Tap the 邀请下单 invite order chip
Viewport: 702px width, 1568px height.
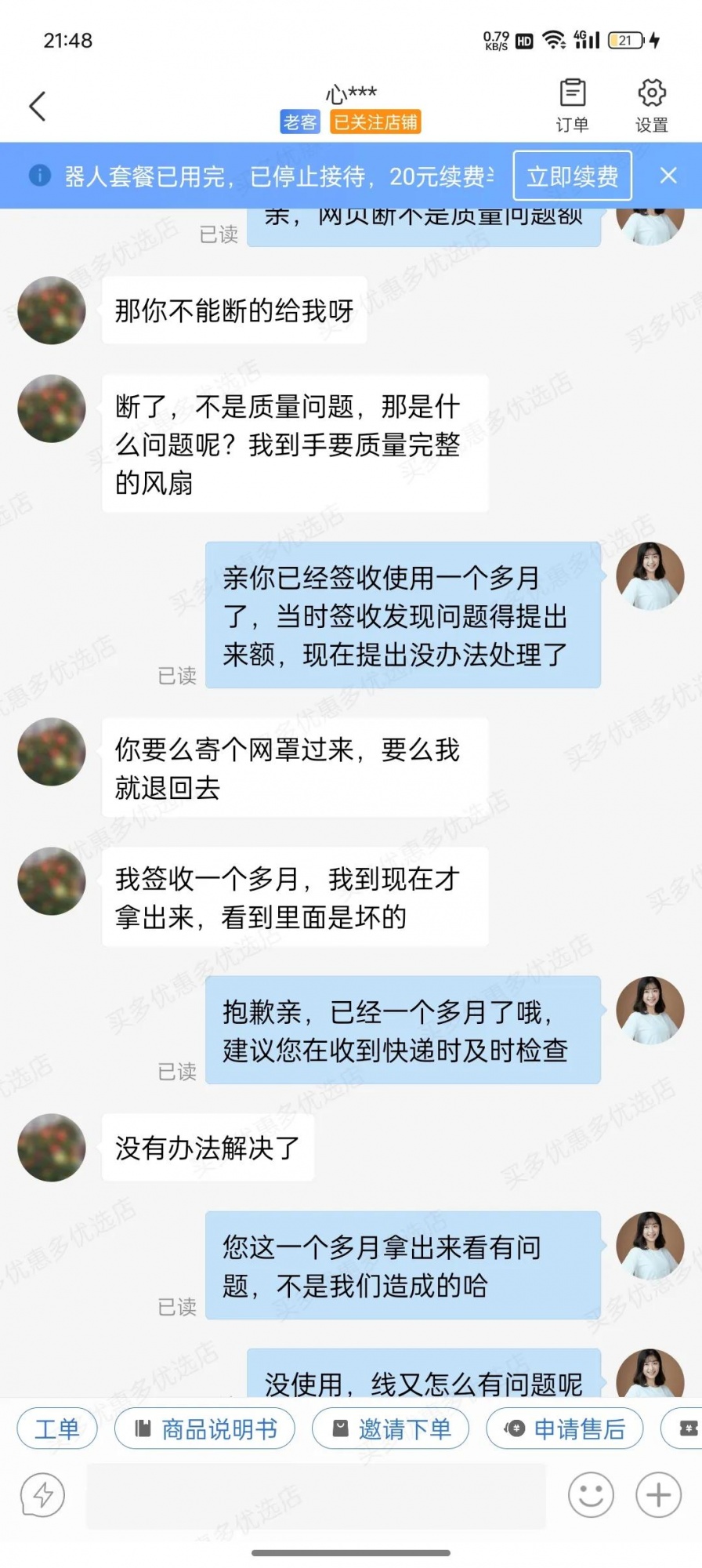coord(391,1428)
